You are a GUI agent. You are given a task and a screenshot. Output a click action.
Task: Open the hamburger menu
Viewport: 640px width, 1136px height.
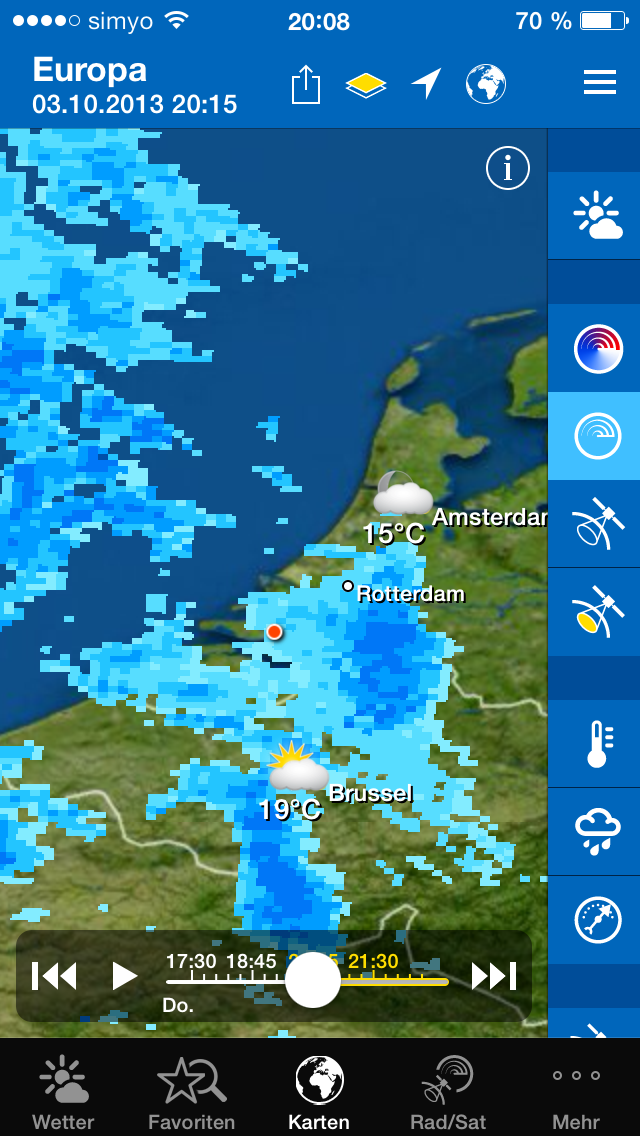tap(600, 83)
